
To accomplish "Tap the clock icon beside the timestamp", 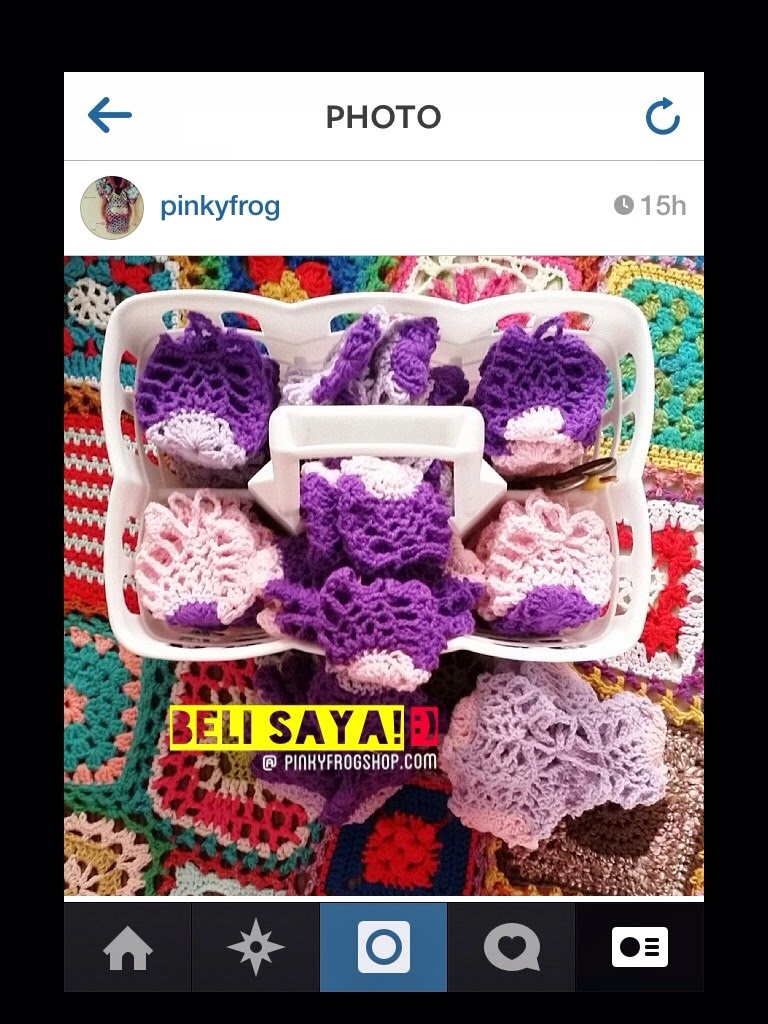I will [x=625, y=204].
